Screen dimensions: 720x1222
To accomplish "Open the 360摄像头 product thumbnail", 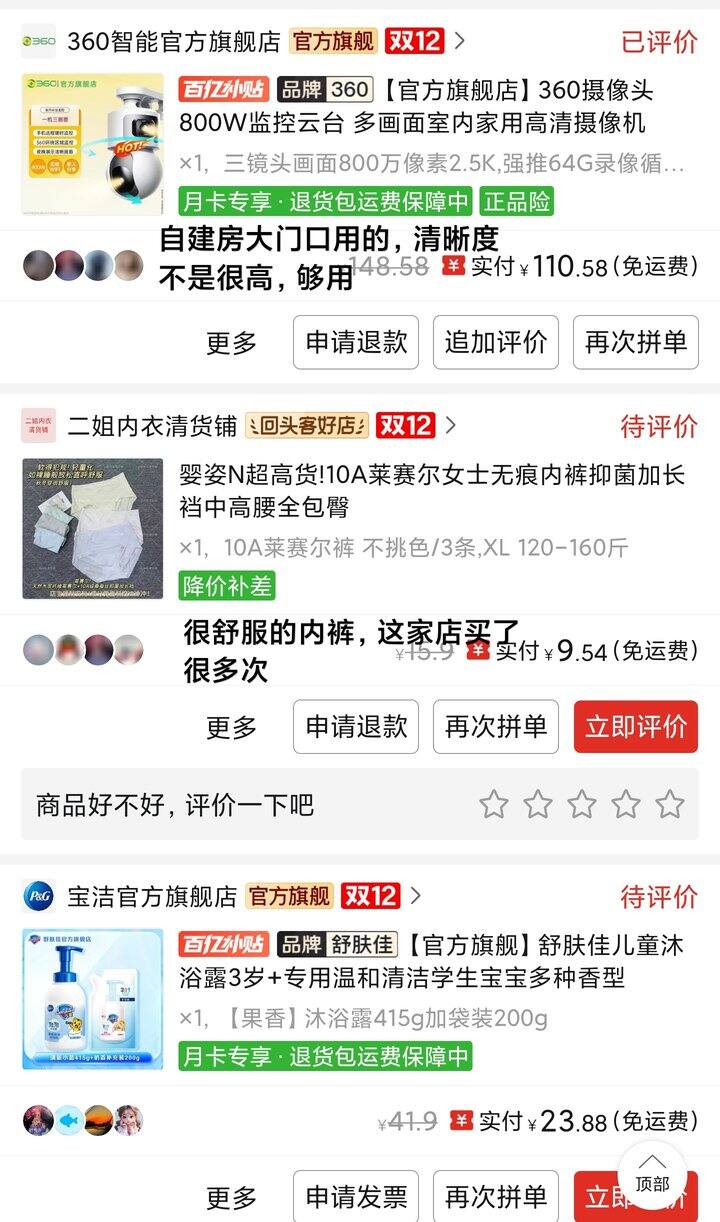I will pos(92,144).
